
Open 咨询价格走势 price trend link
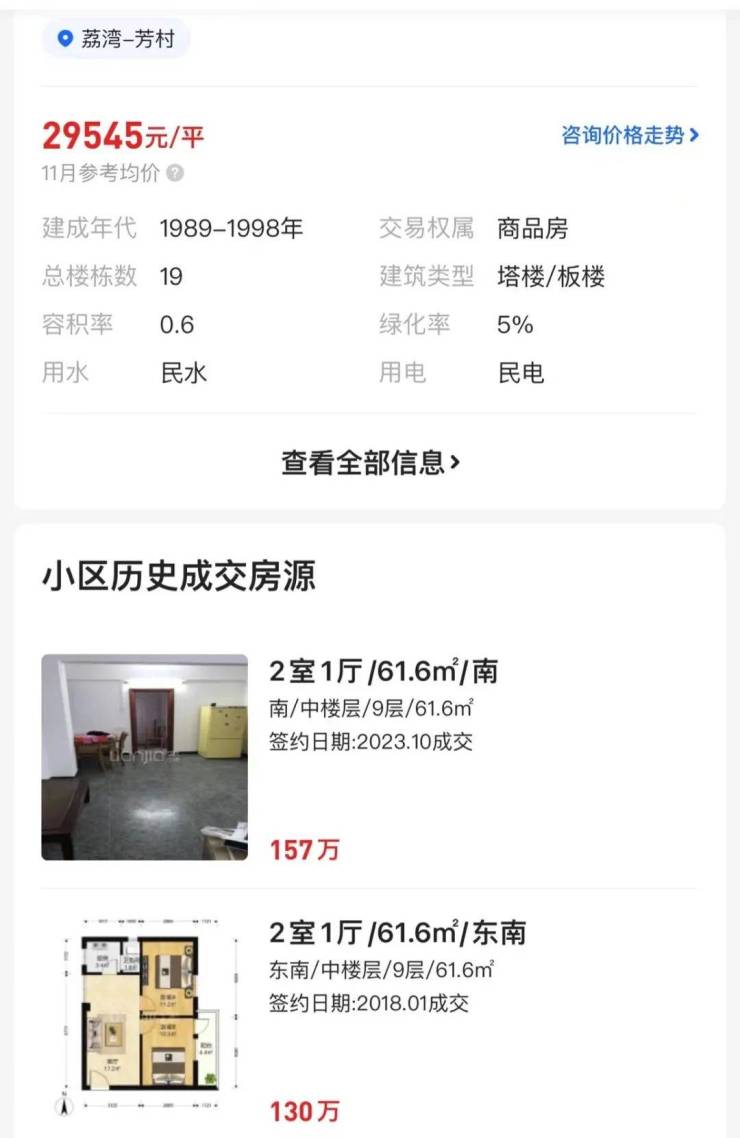(630, 135)
